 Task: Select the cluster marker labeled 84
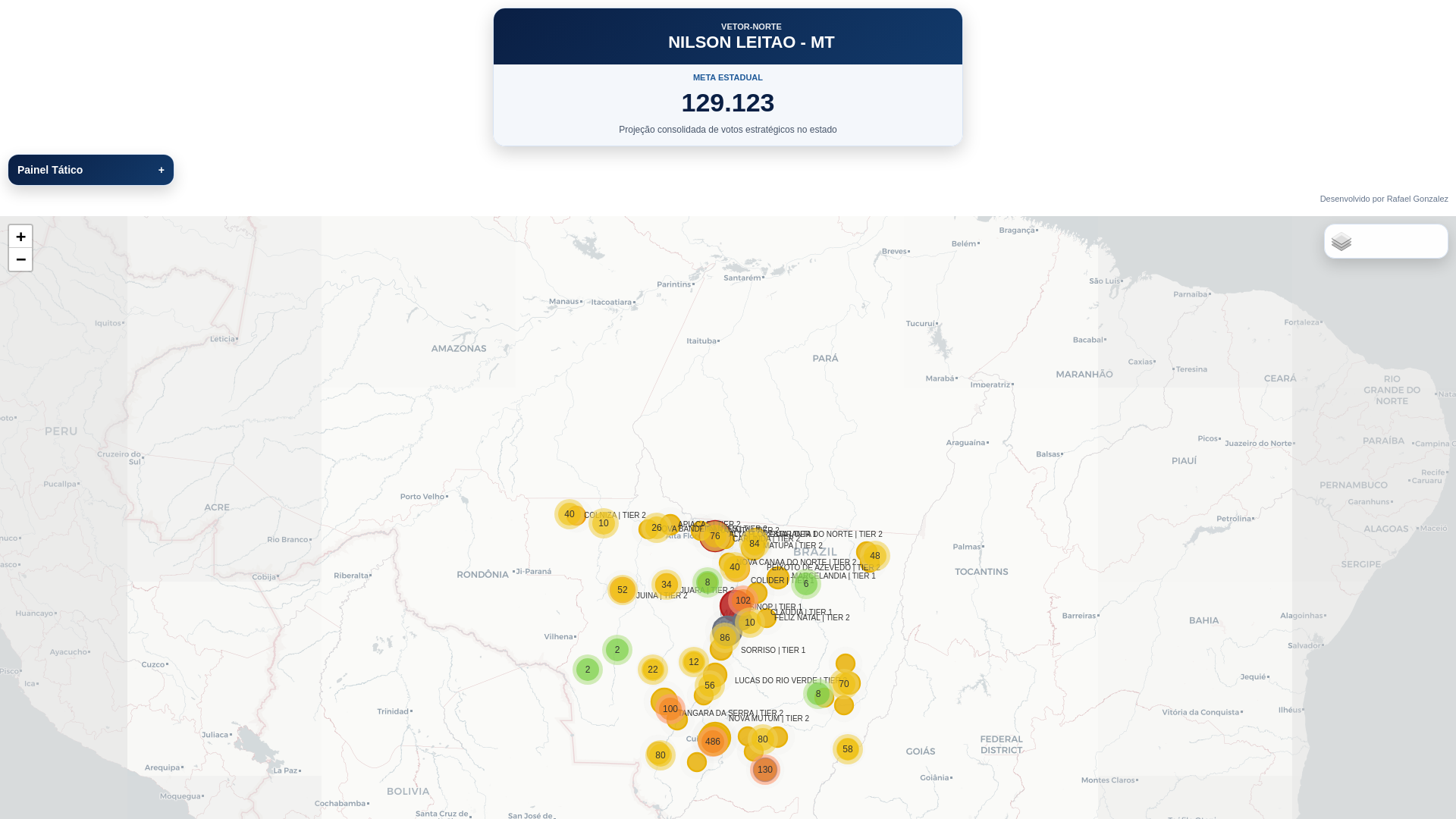[754, 544]
